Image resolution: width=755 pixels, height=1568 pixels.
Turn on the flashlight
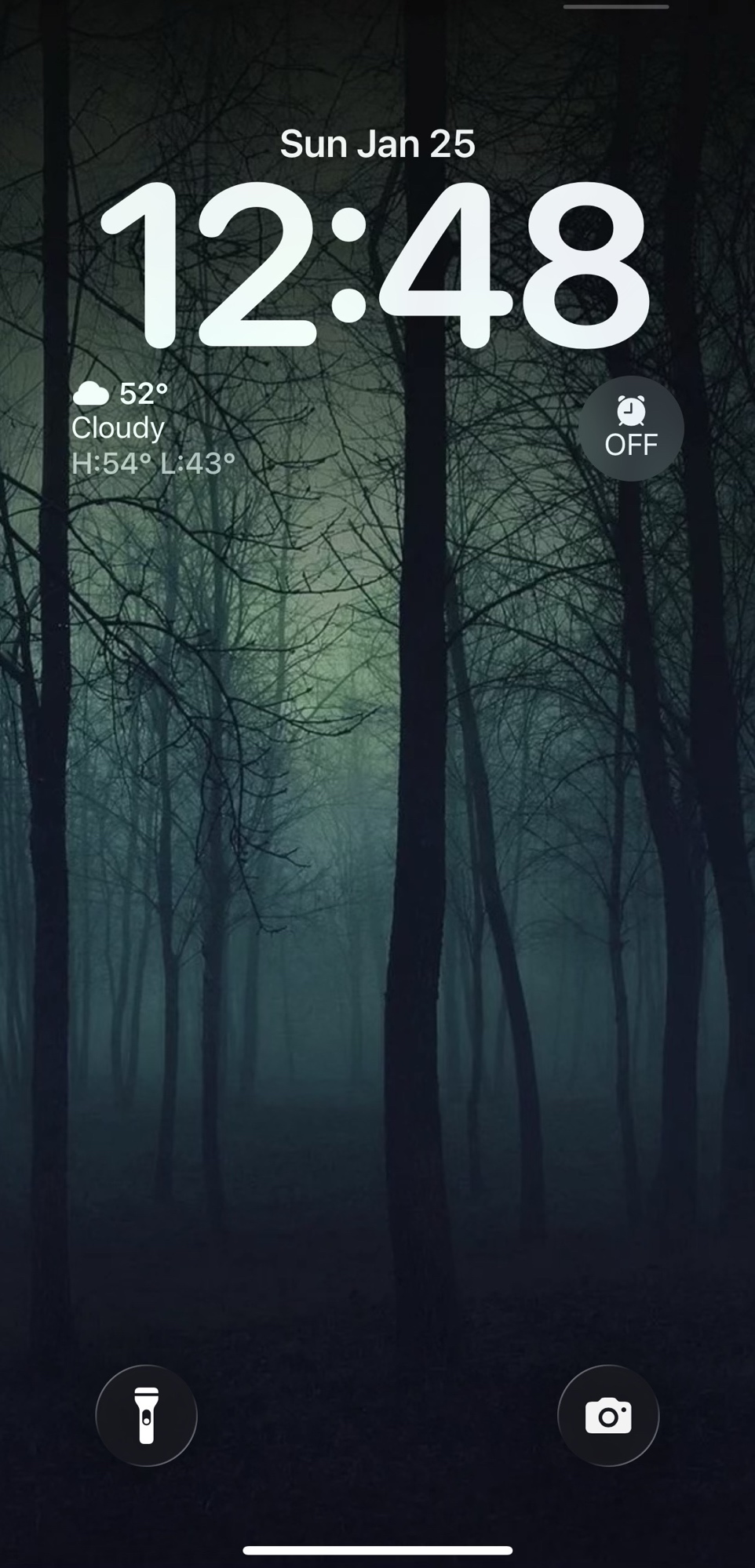pyautogui.click(x=146, y=1415)
